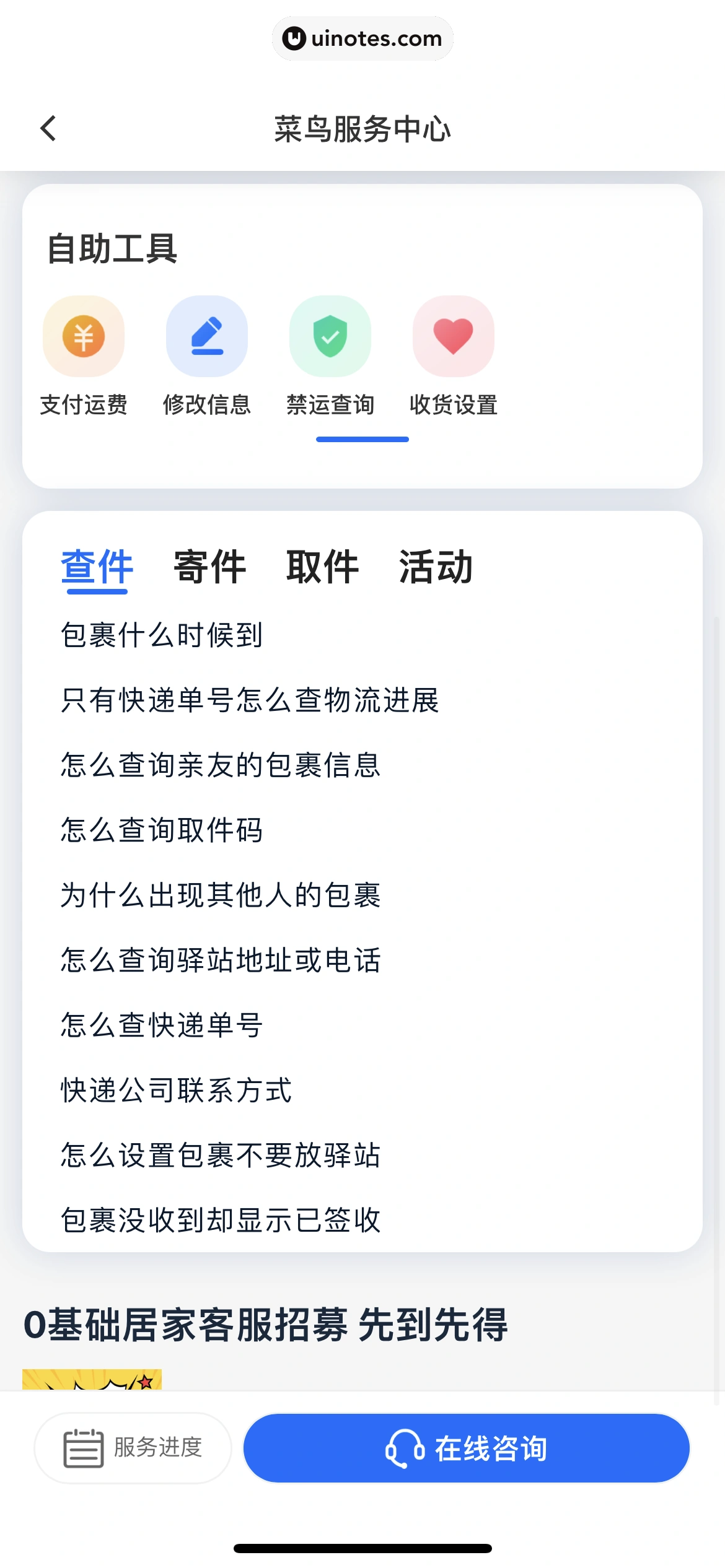The width and height of the screenshot is (725, 1568).
Task: Select the 修改信息 pencil icon
Action: (206, 336)
